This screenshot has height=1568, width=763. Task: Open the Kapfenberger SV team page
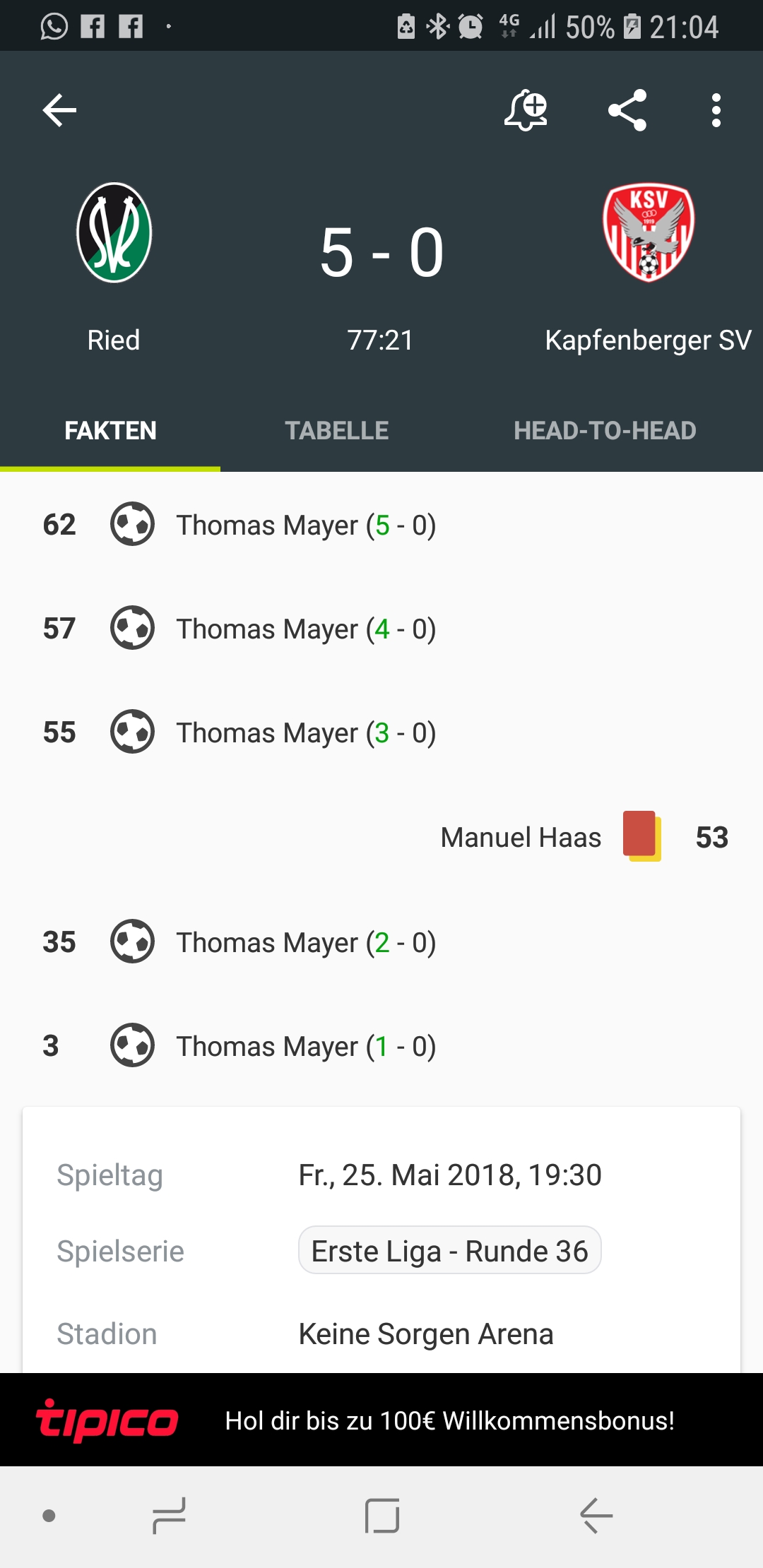pyautogui.click(x=648, y=268)
